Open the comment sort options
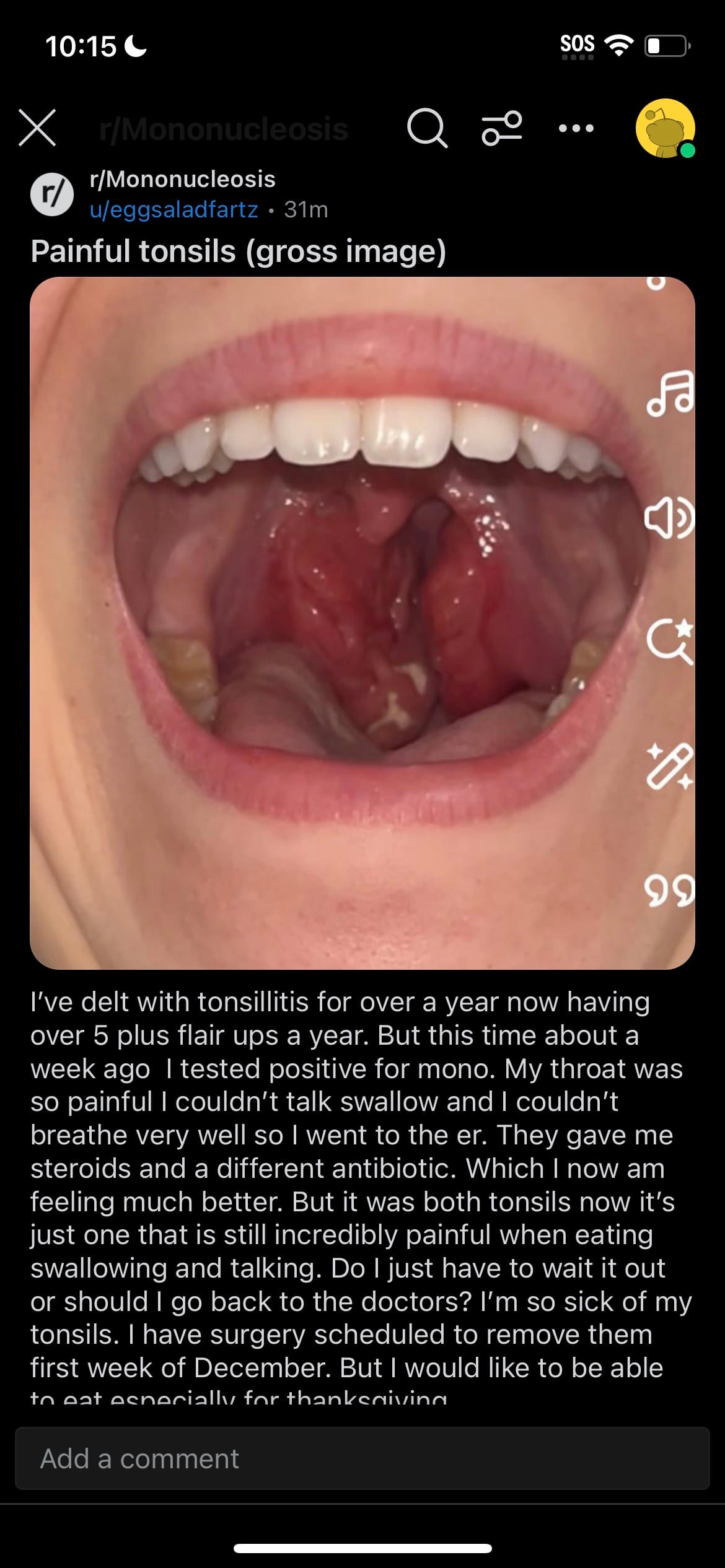Image resolution: width=725 pixels, height=1568 pixels. (501, 128)
